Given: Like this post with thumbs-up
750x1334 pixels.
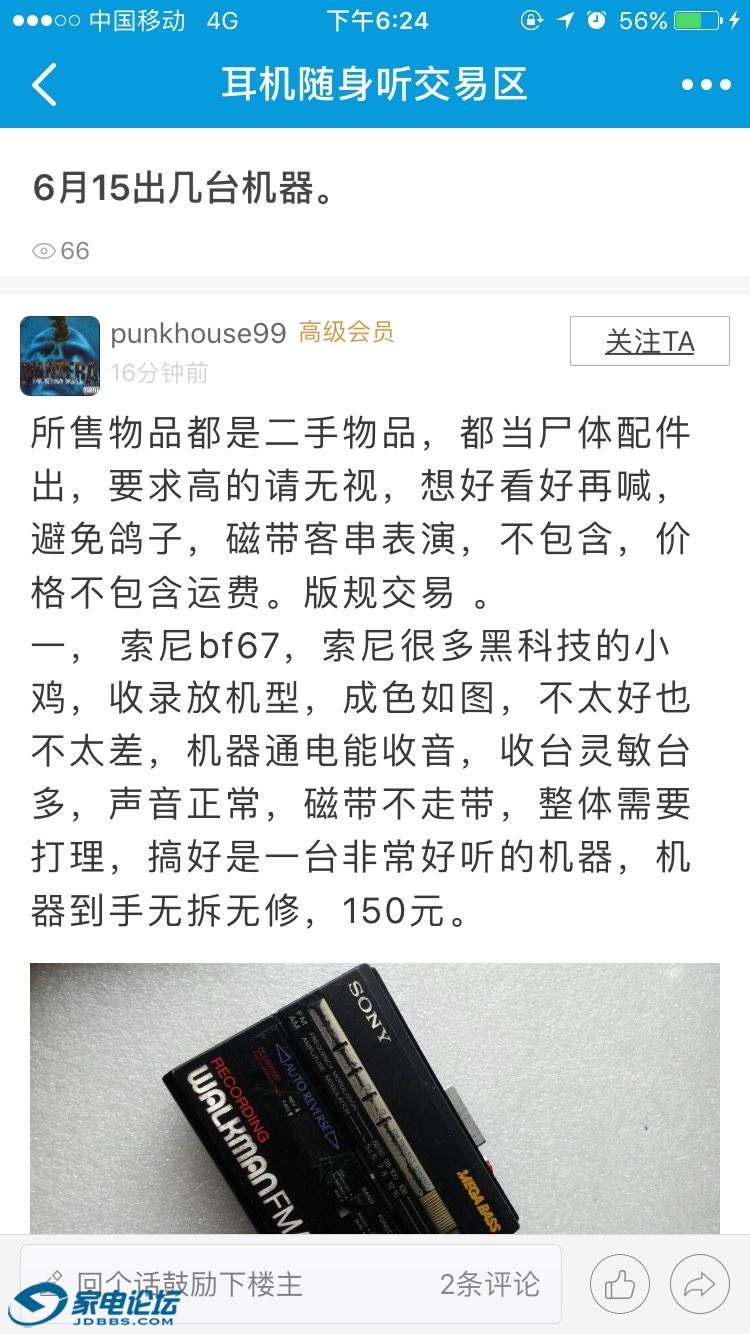Looking at the screenshot, I should pyautogui.click(x=620, y=1284).
